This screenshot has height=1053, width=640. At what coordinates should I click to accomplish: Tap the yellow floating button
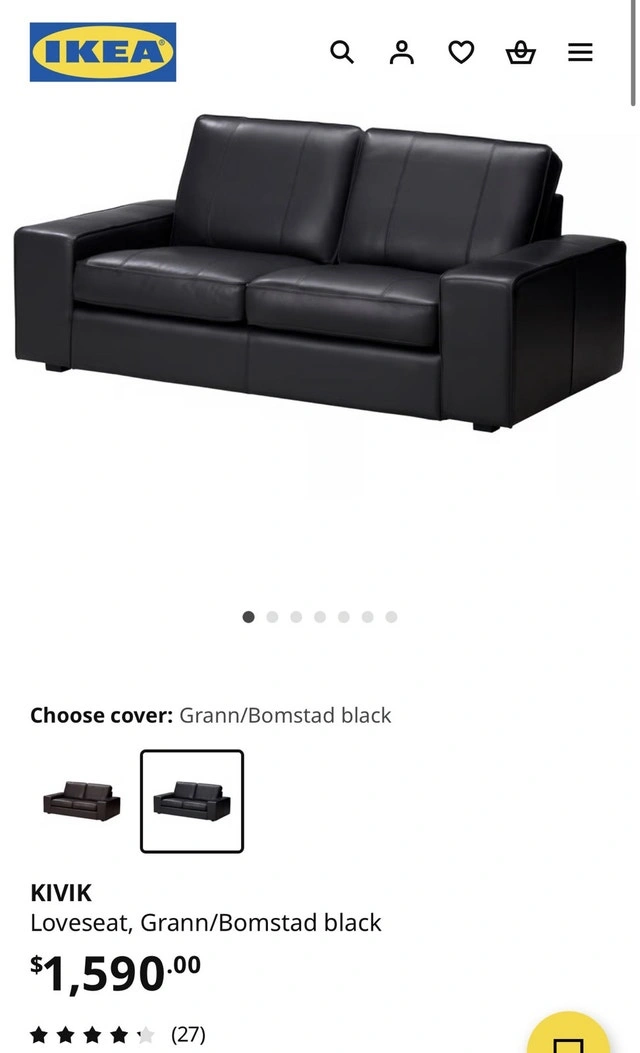(x=568, y=1035)
